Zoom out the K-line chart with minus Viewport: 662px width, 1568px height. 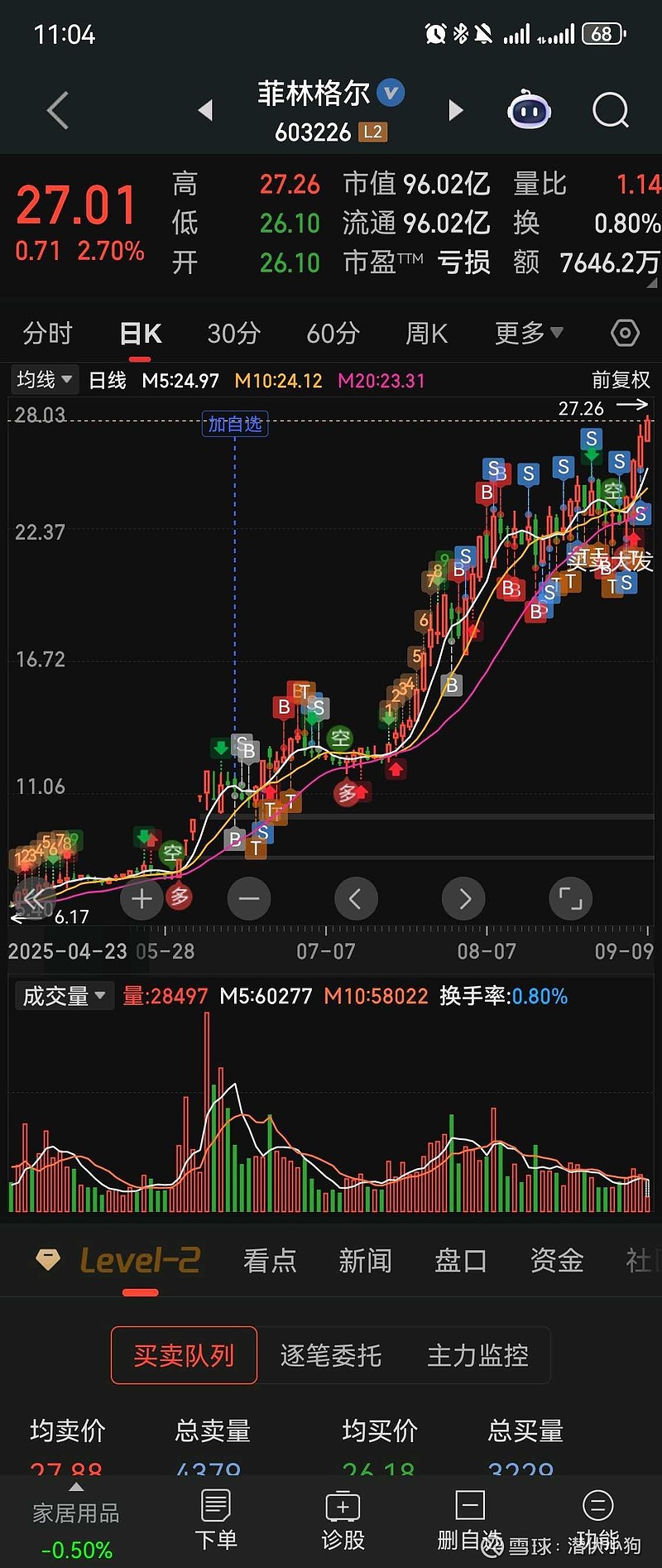(249, 899)
